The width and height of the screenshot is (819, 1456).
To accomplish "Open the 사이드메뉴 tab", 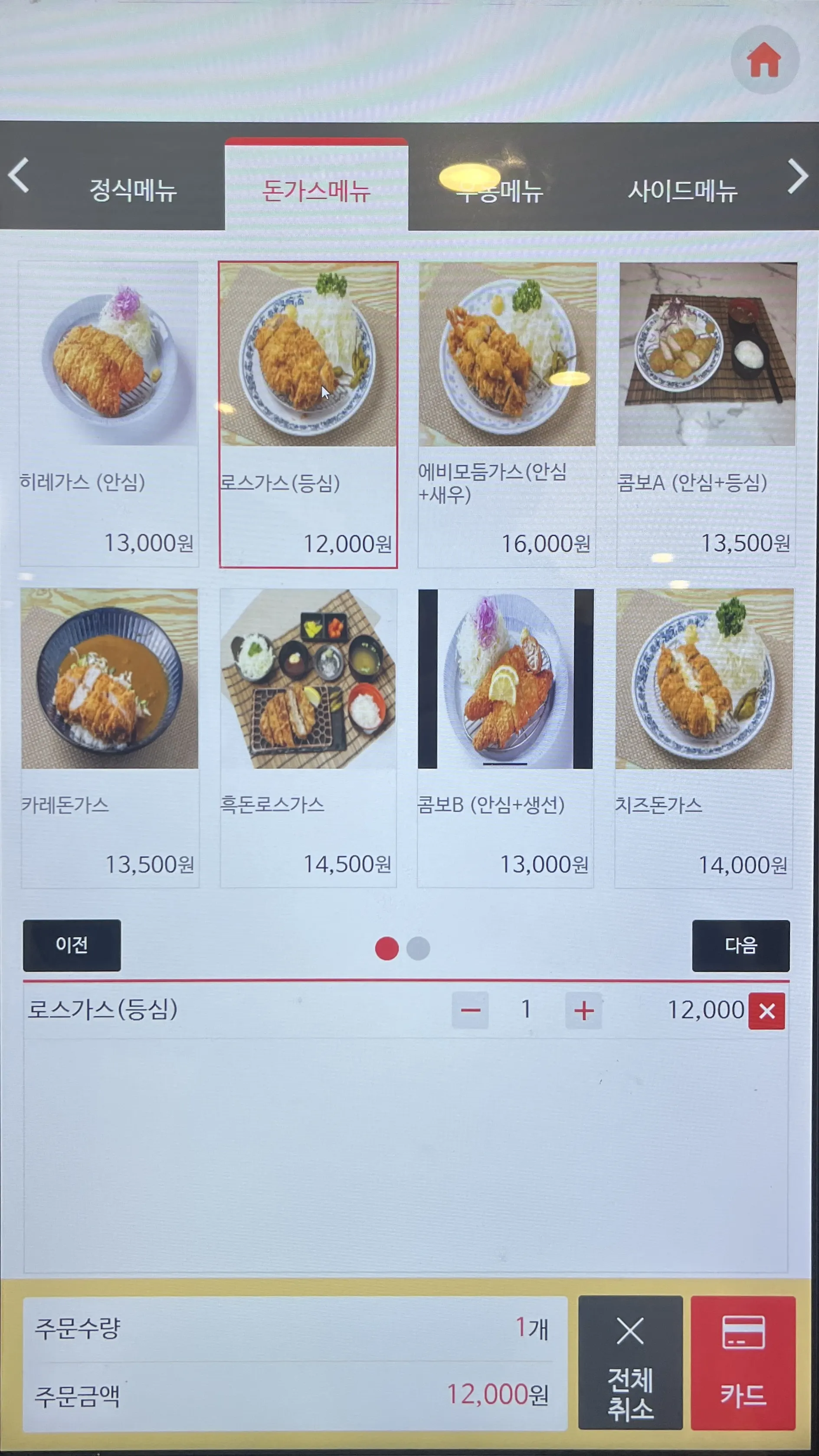I will (682, 191).
